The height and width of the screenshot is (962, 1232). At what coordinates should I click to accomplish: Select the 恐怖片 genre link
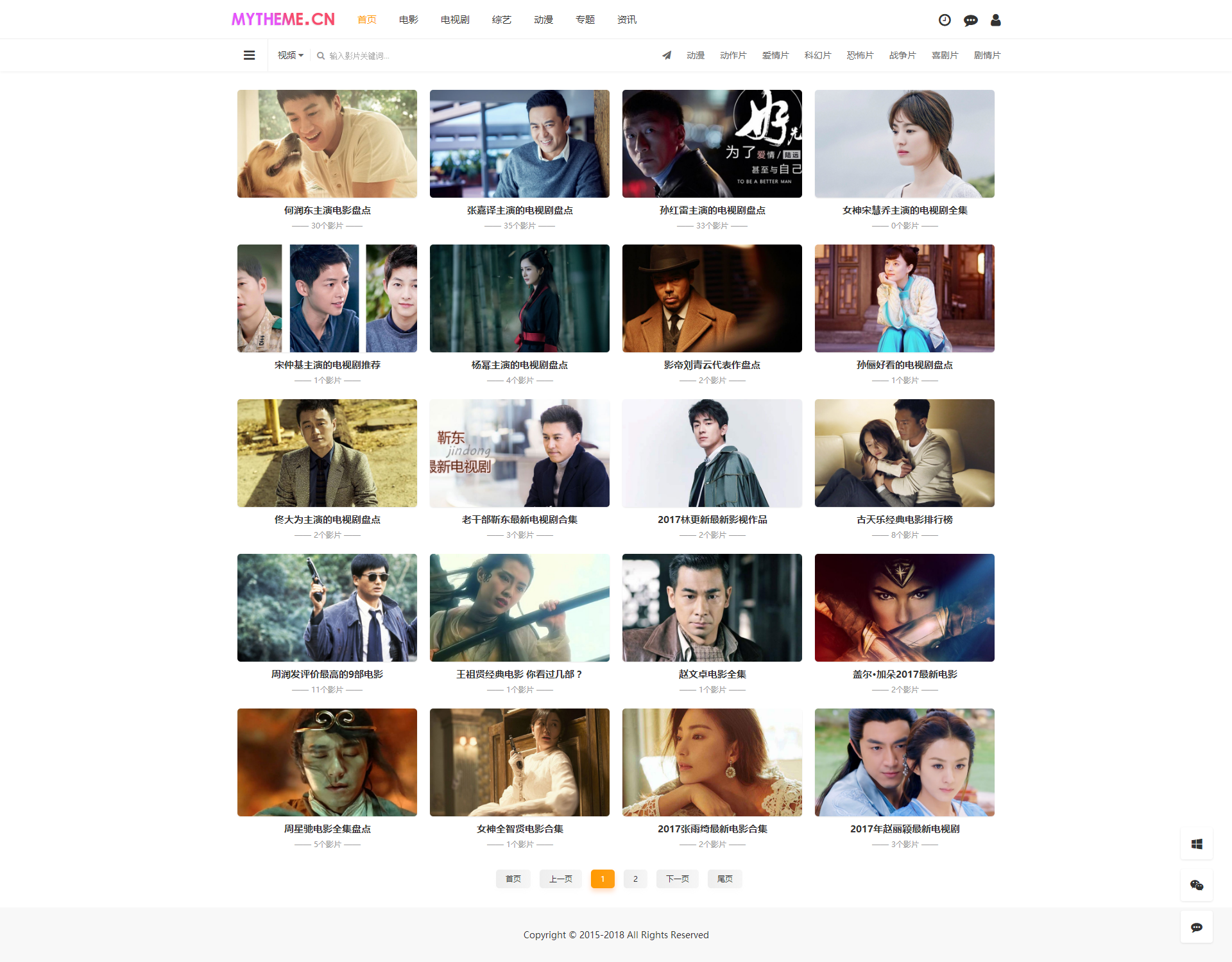pyautogui.click(x=860, y=55)
